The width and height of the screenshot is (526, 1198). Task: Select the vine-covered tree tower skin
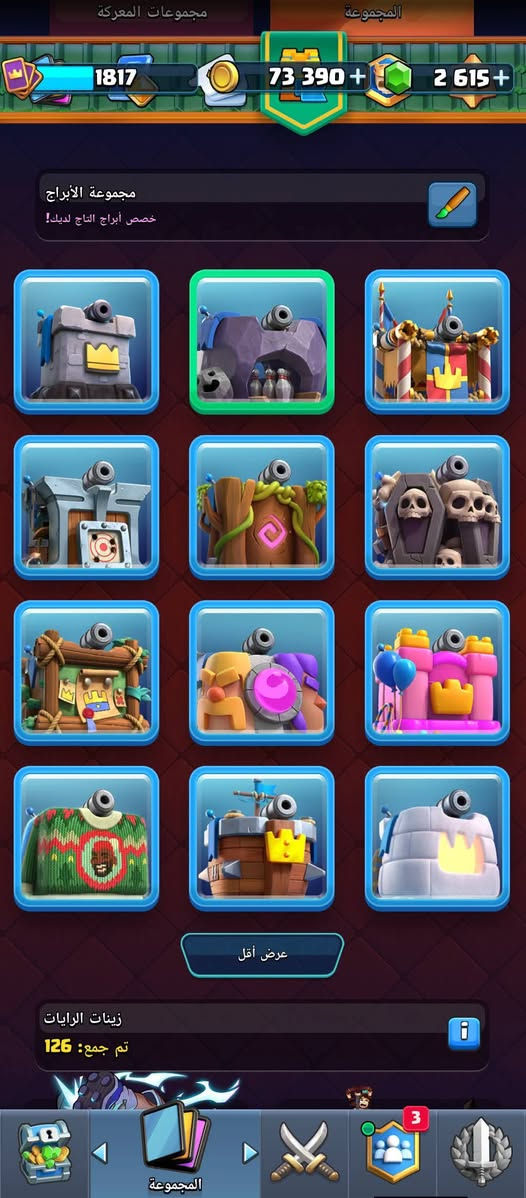pos(261,507)
